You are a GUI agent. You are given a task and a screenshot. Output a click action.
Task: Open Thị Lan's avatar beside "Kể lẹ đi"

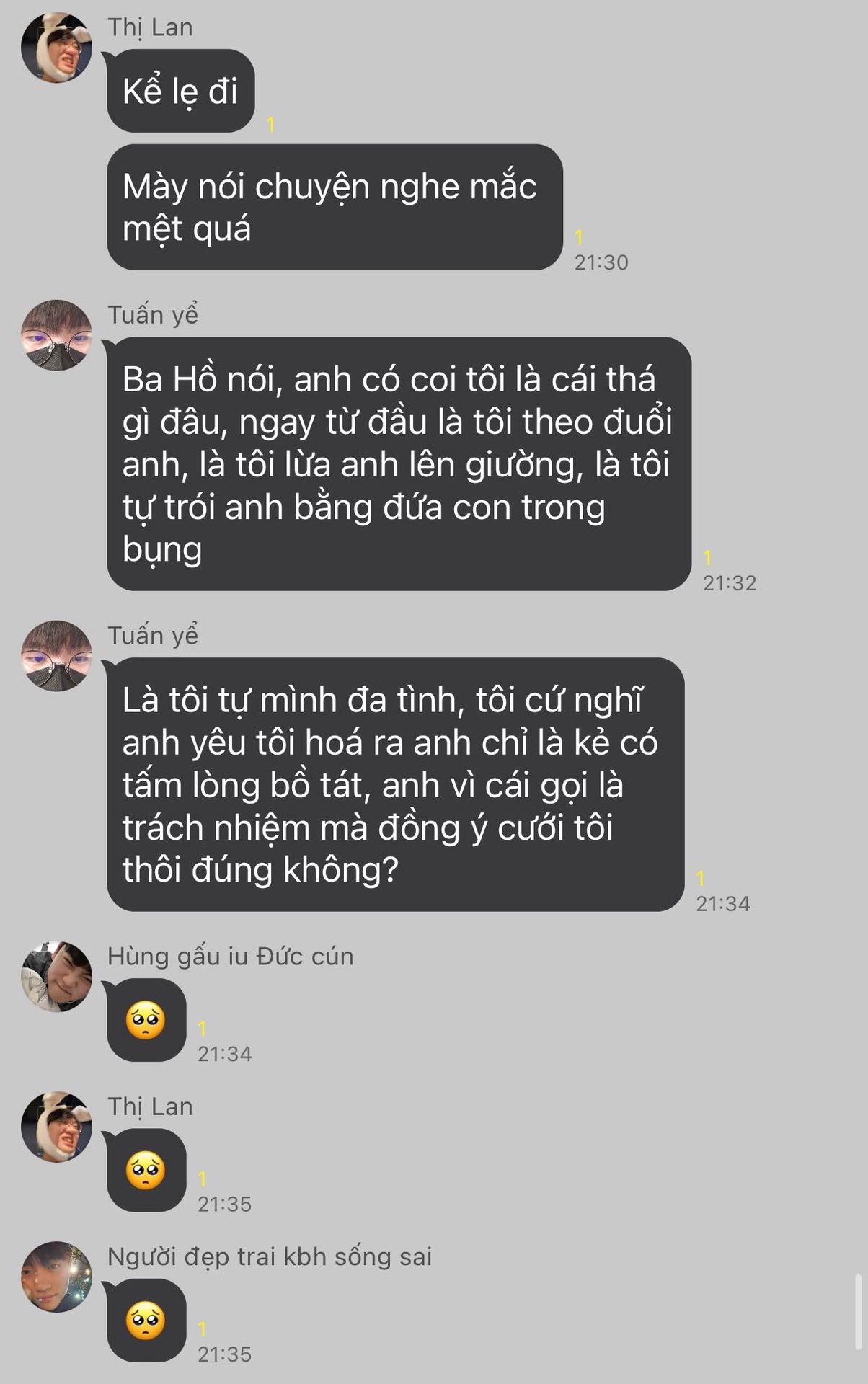point(56,48)
